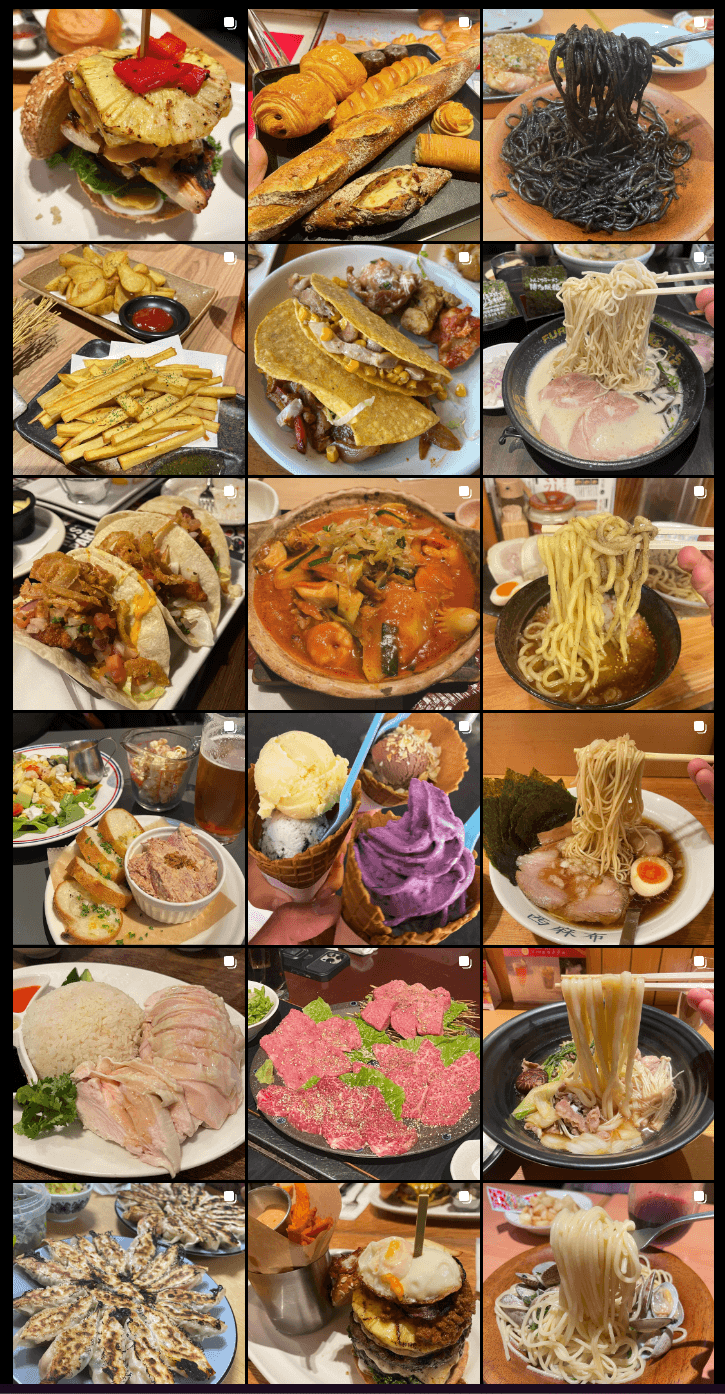Open the red seafood stew clay pot post
725x1394 pixels.
pos(364,593)
